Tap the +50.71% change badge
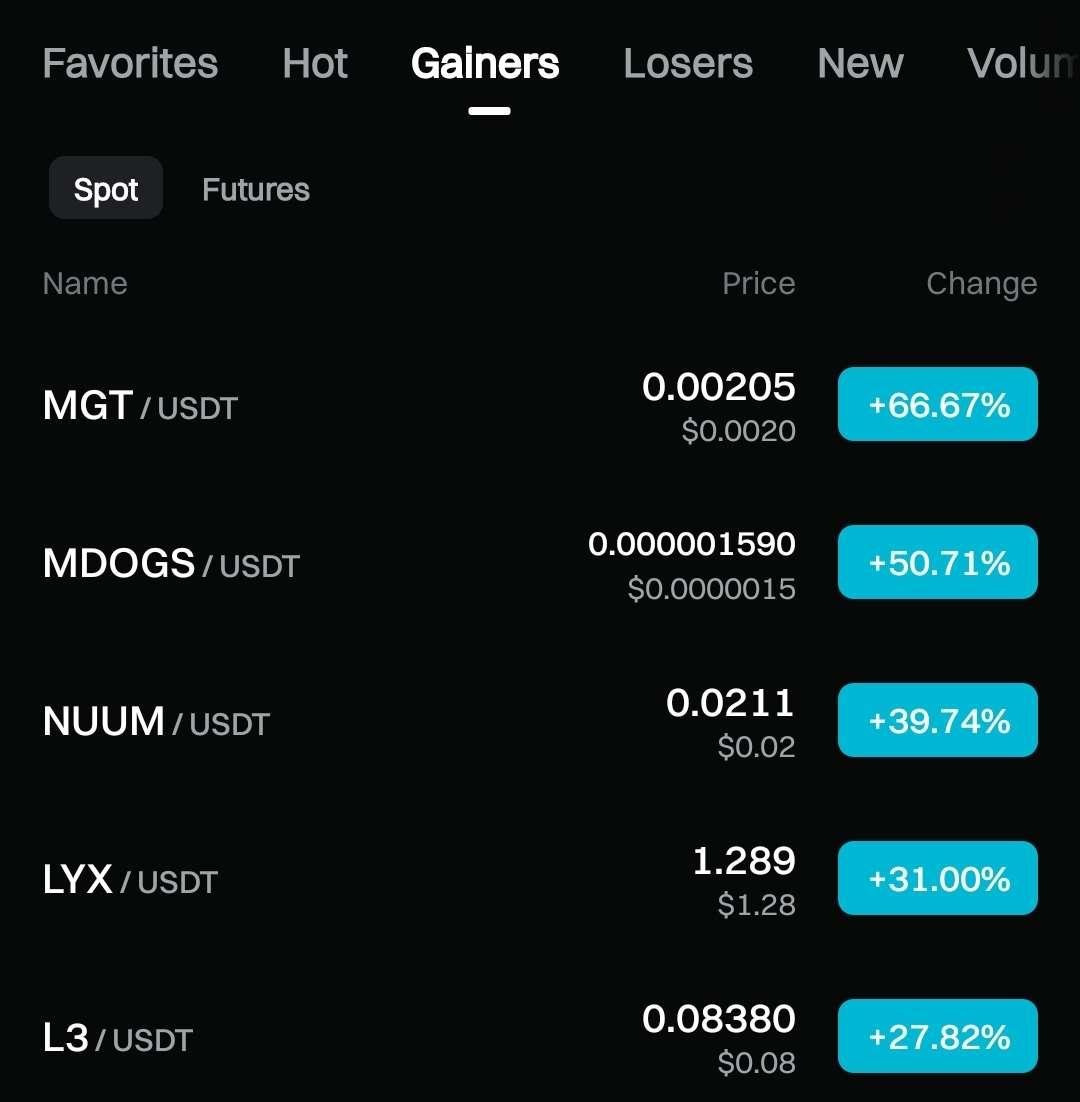Screen dimensions: 1080x1102 coord(938,563)
